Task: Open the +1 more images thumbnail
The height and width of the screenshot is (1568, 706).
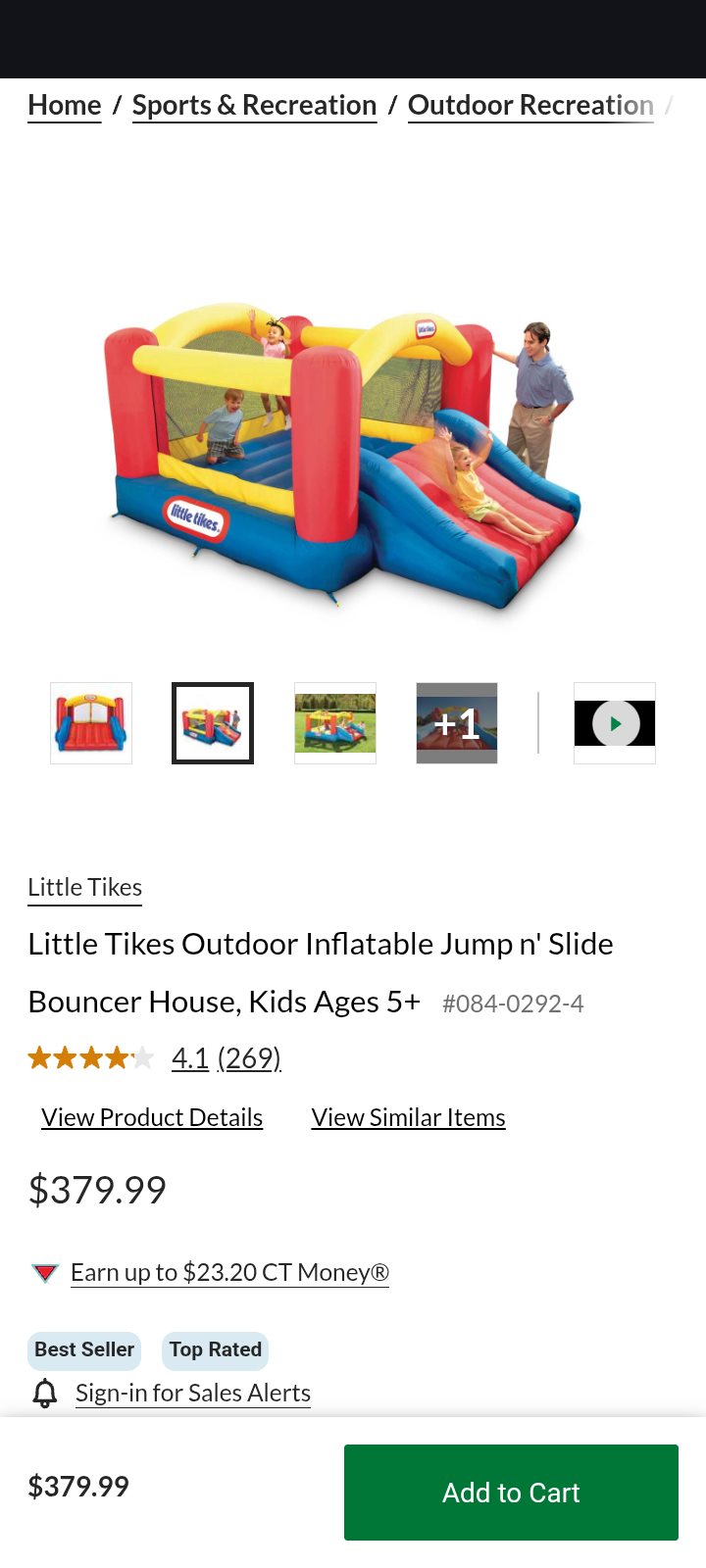Action: [x=457, y=723]
